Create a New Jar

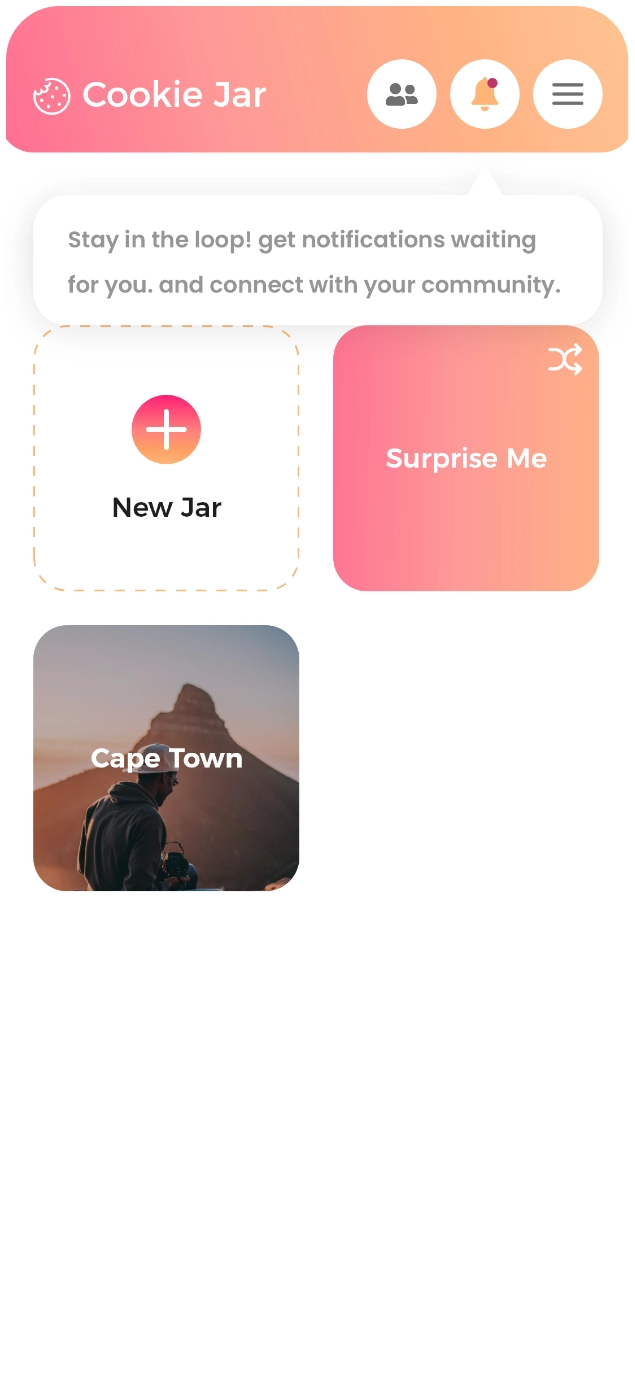click(x=166, y=457)
